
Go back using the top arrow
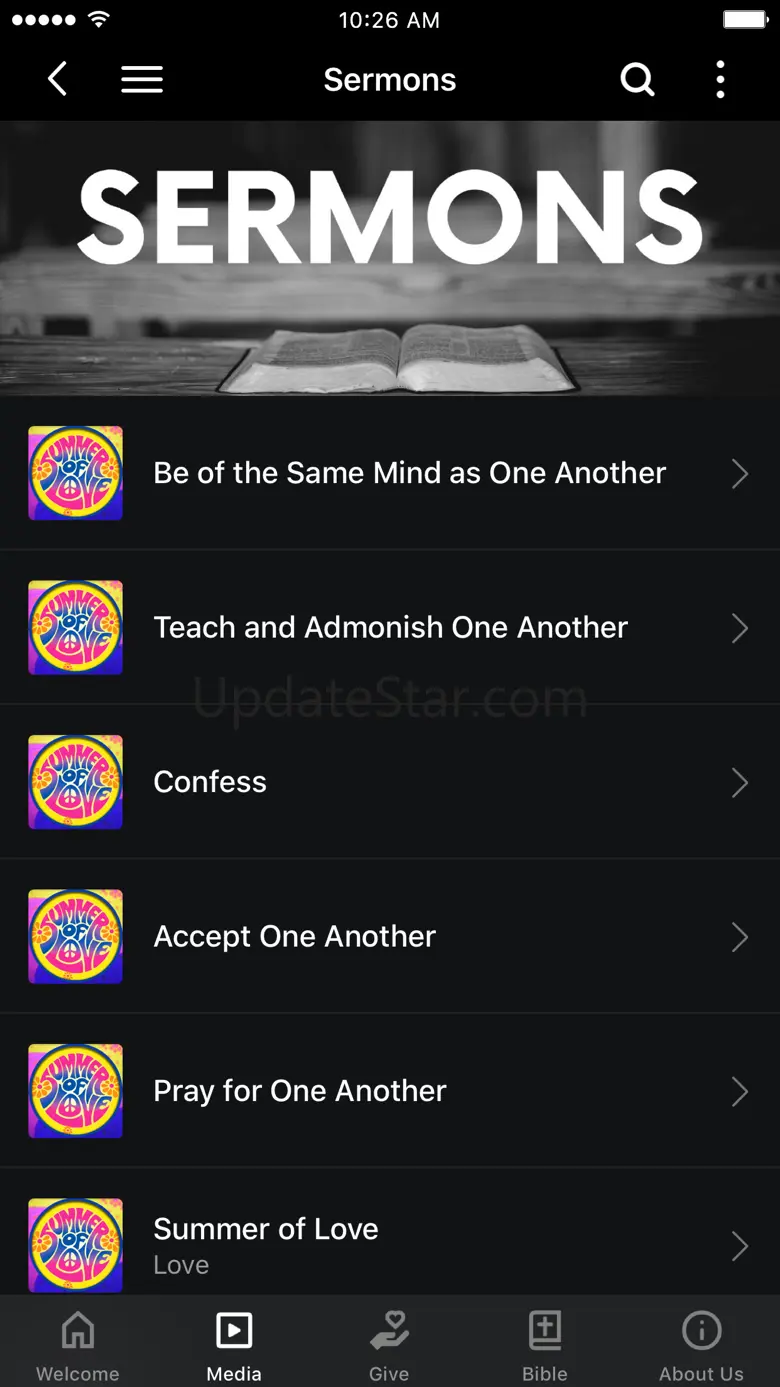(x=57, y=79)
